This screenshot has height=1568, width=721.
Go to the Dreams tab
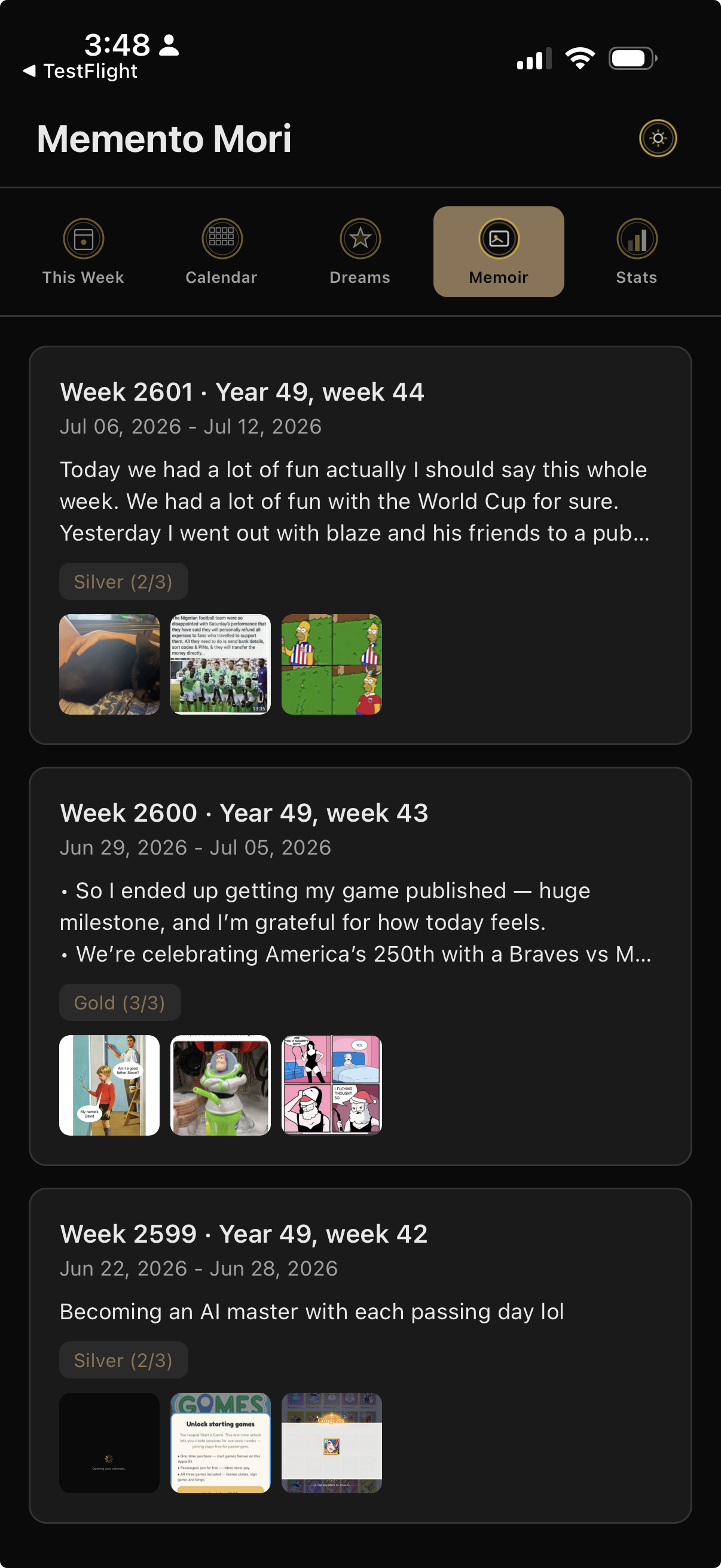[x=360, y=251]
